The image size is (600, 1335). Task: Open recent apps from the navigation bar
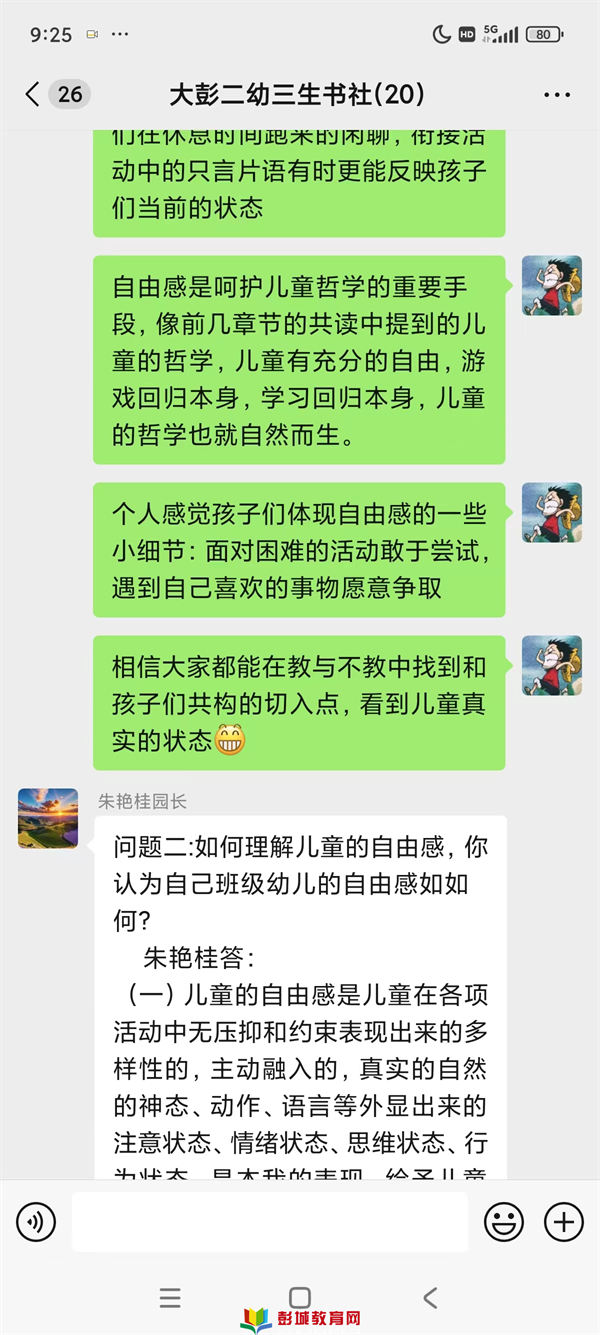(x=171, y=1298)
